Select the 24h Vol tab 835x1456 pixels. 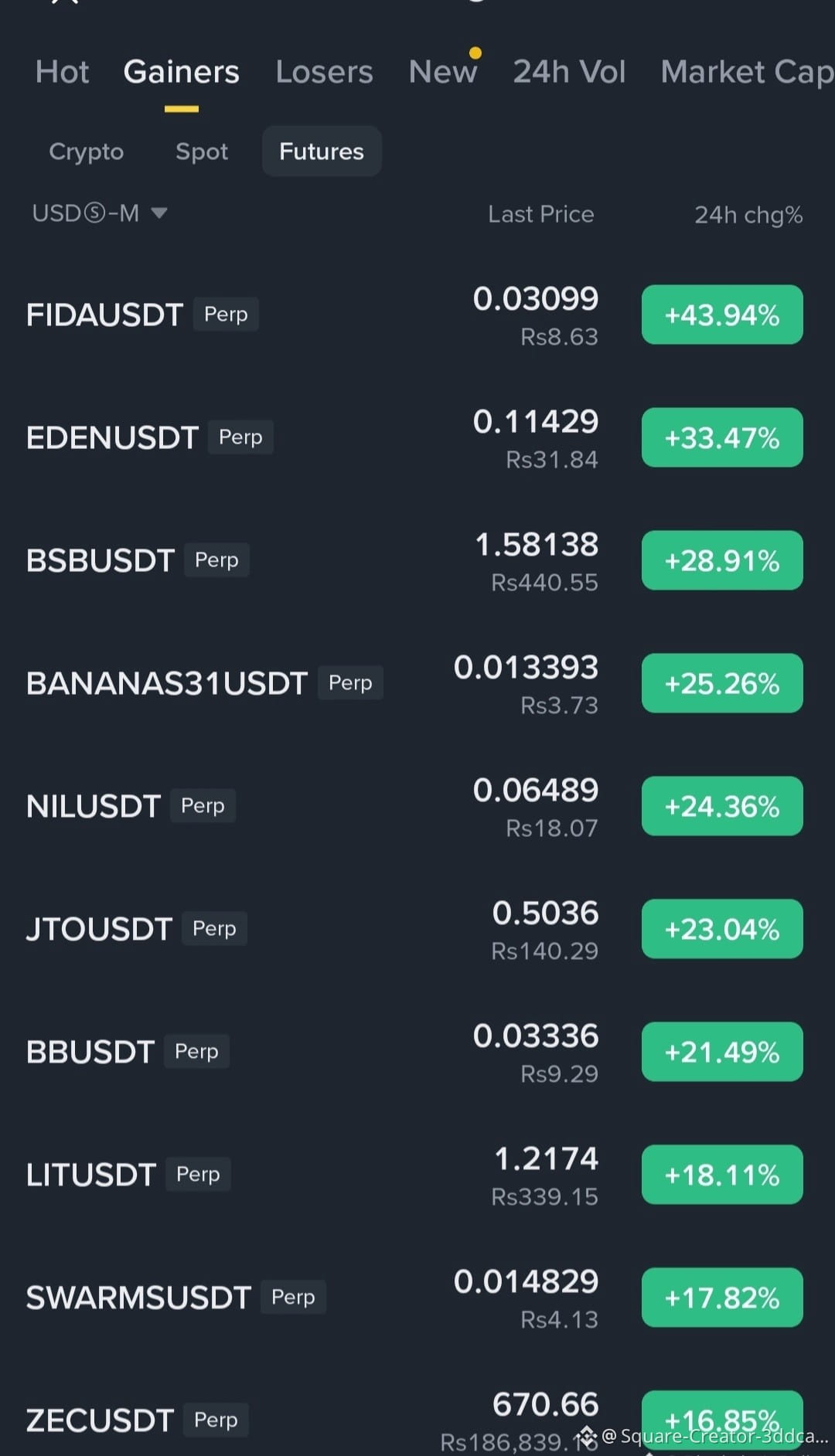[569, 72]
